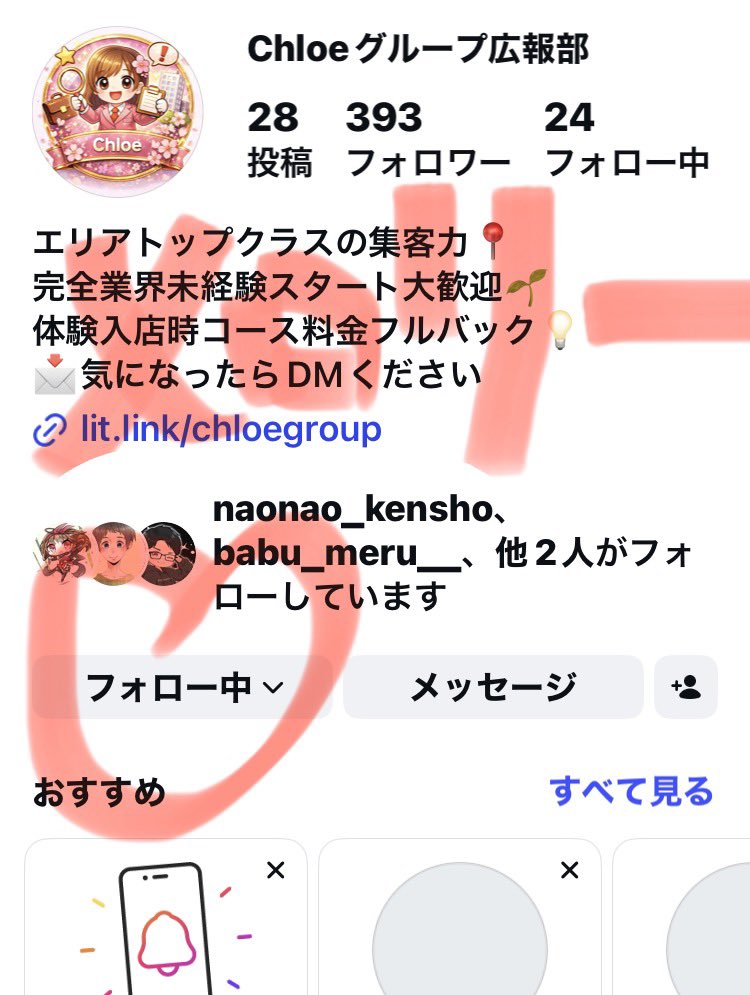Open the 393 フォロワー list

(385, 135)
